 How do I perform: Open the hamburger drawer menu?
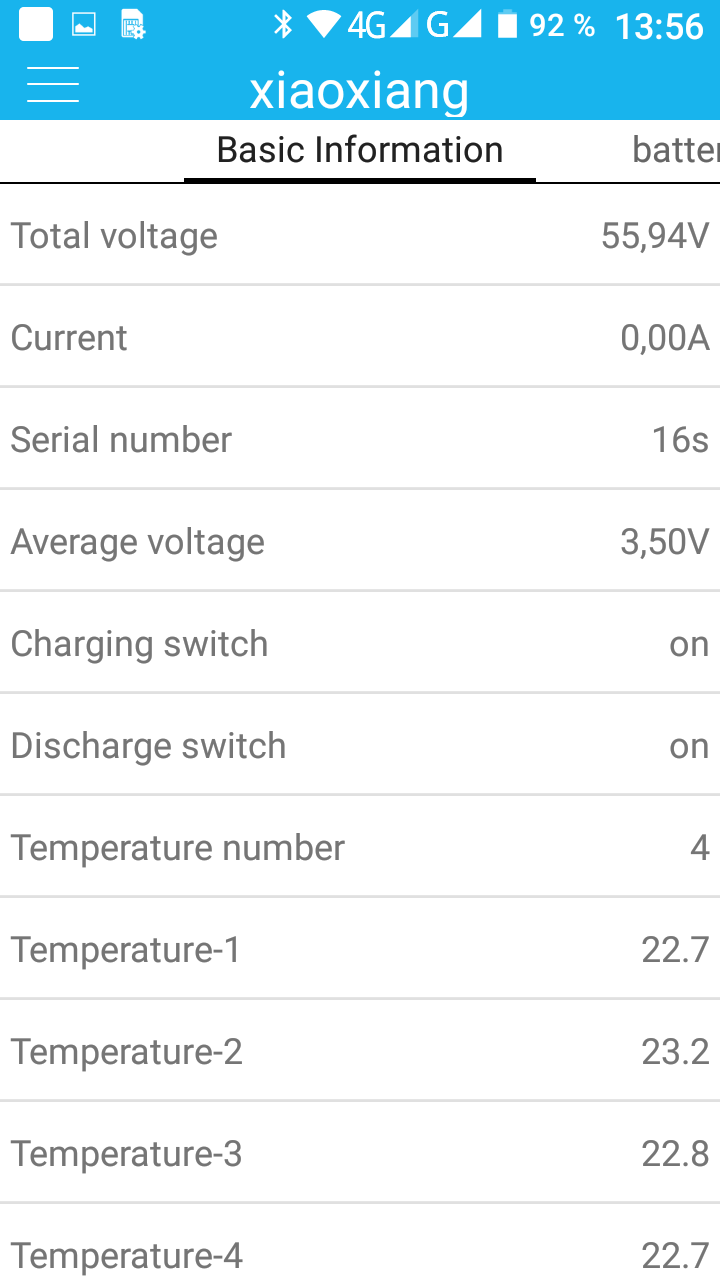[x=53, y=85]
